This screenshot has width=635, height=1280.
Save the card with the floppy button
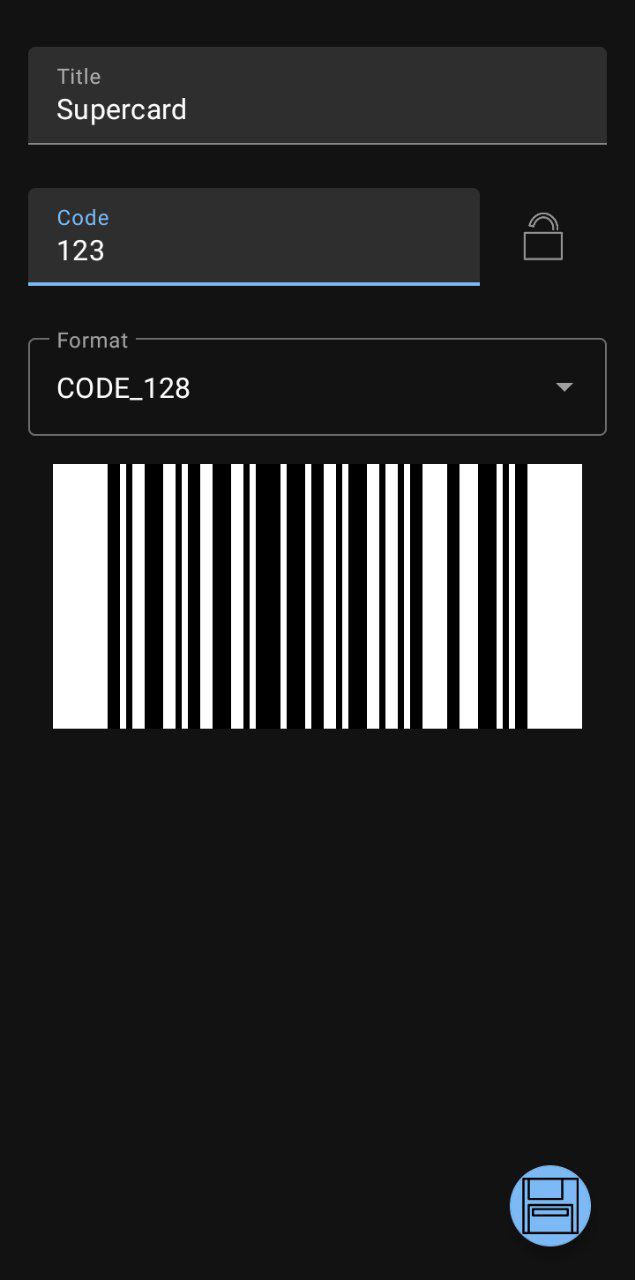click(x=550, y=1205)
